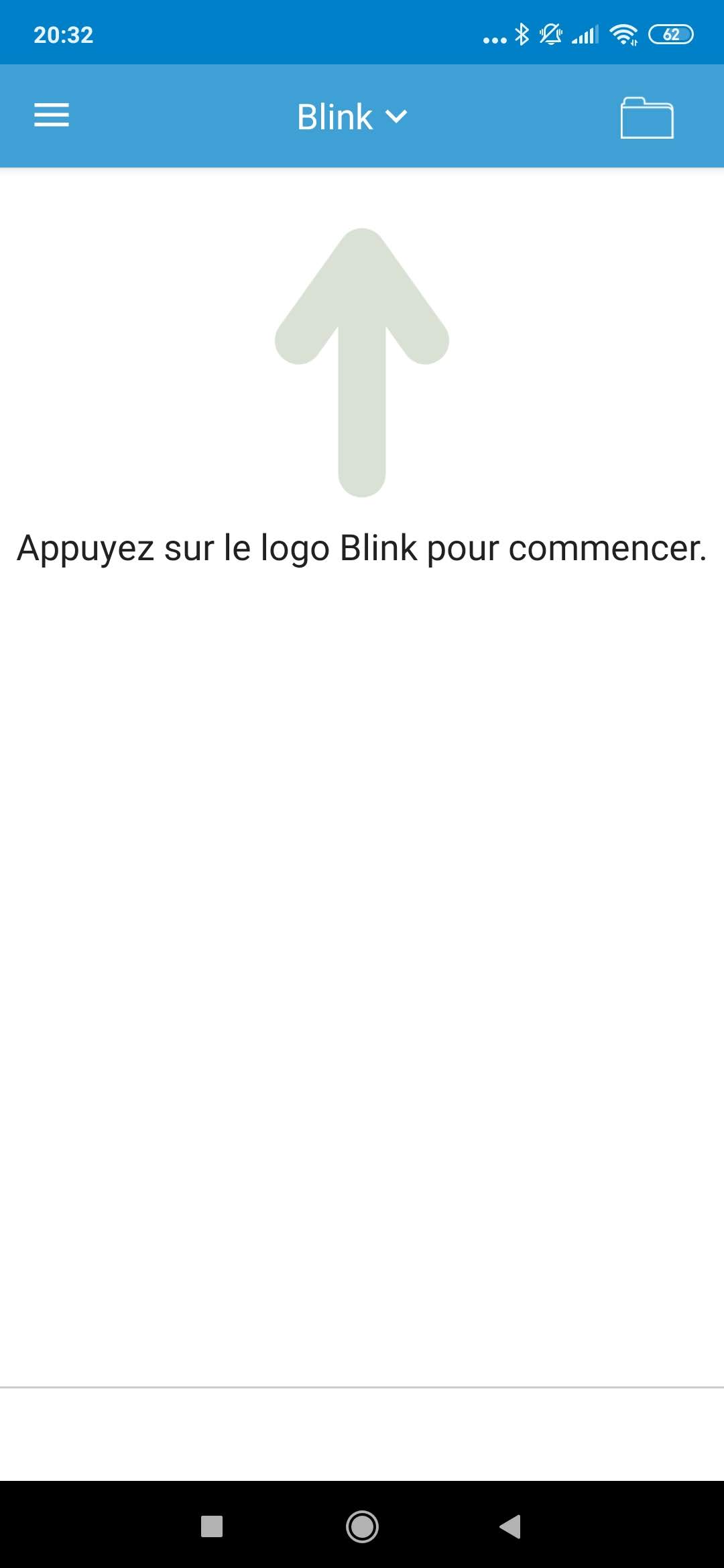Expand the Blink dropdown in header

tap(352, 117)
